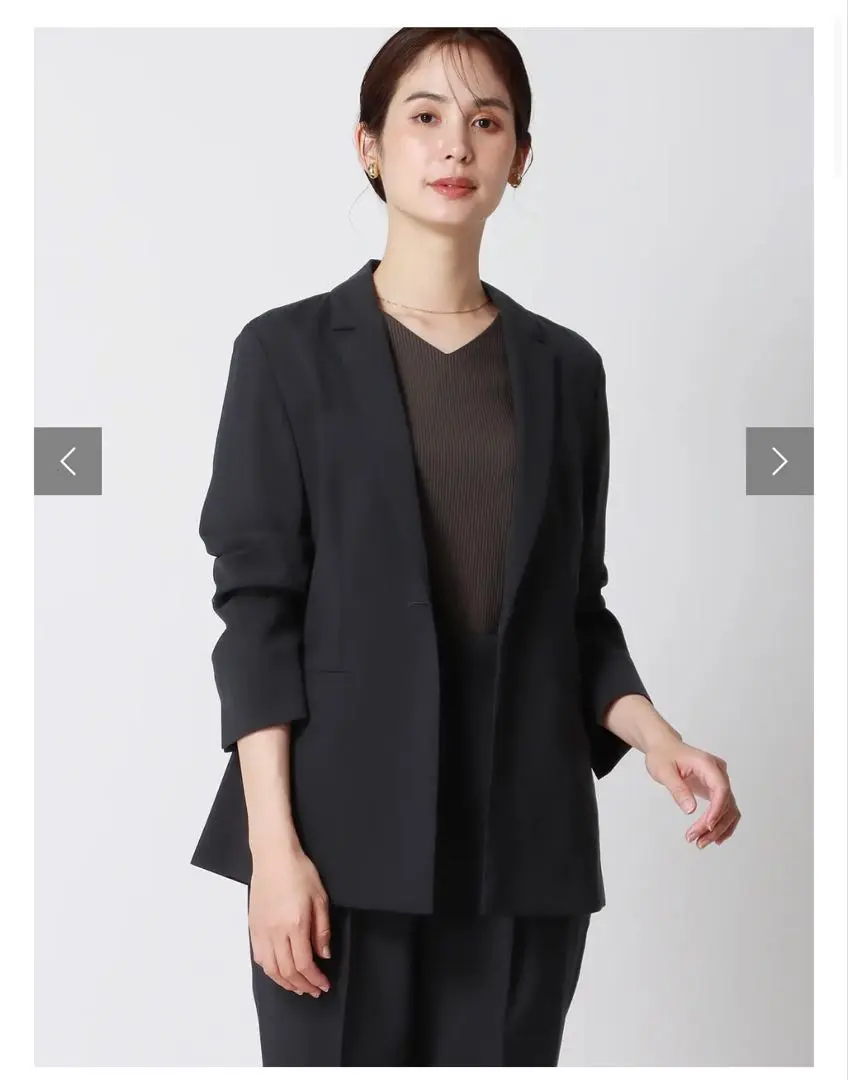
Task: Go to the previous product photo
Action: [x=68, y=461]
